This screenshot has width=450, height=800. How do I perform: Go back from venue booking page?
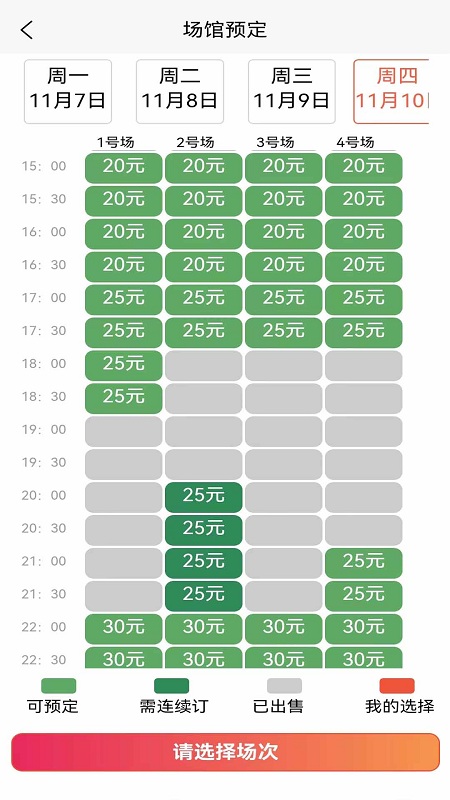click(27, 30)
